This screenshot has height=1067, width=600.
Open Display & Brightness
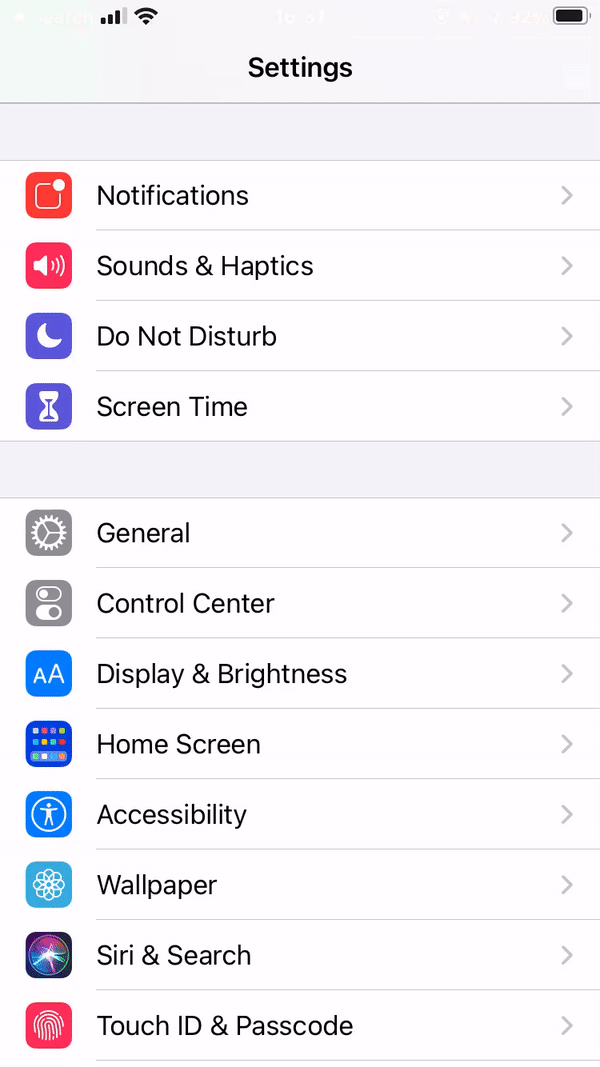[x=300, y=674]
